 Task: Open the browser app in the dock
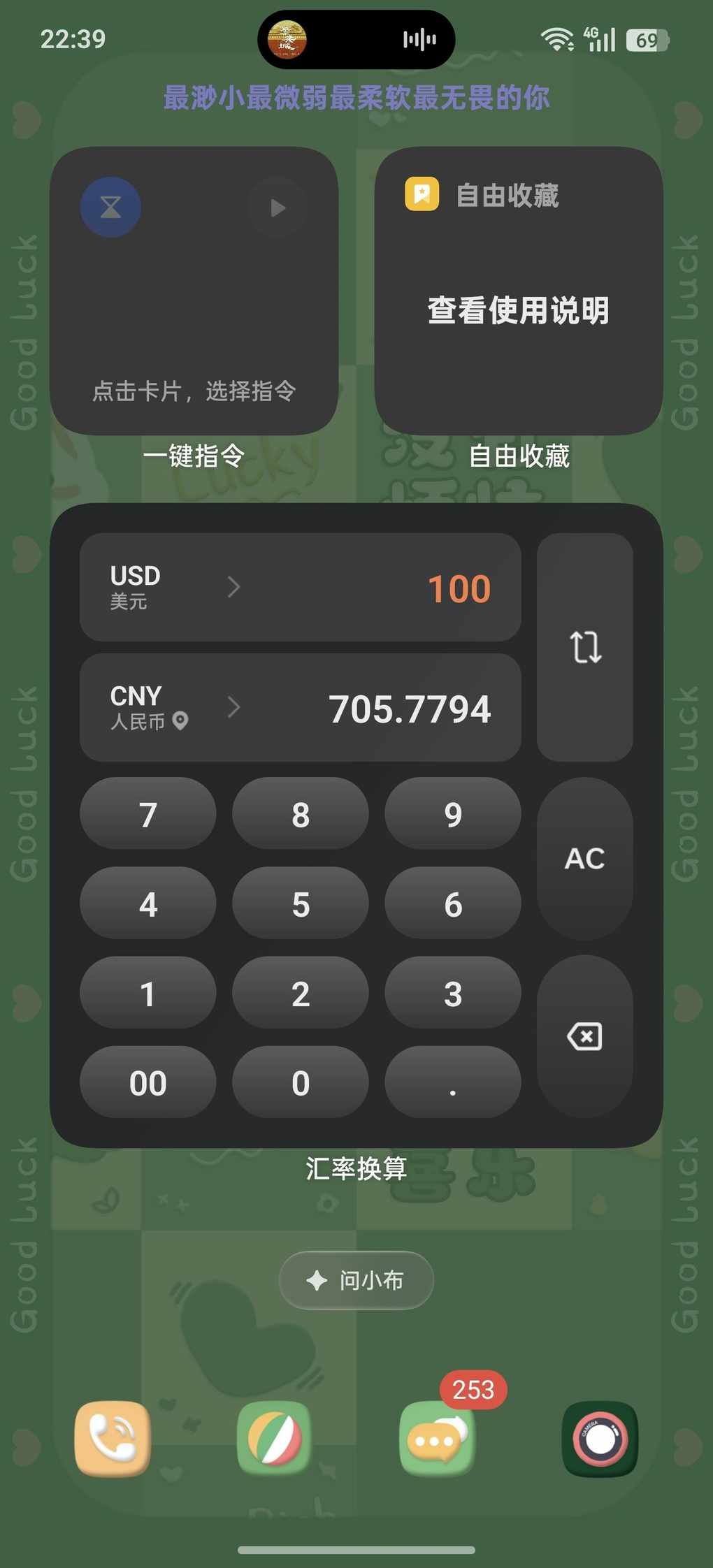click(274, 1439)
